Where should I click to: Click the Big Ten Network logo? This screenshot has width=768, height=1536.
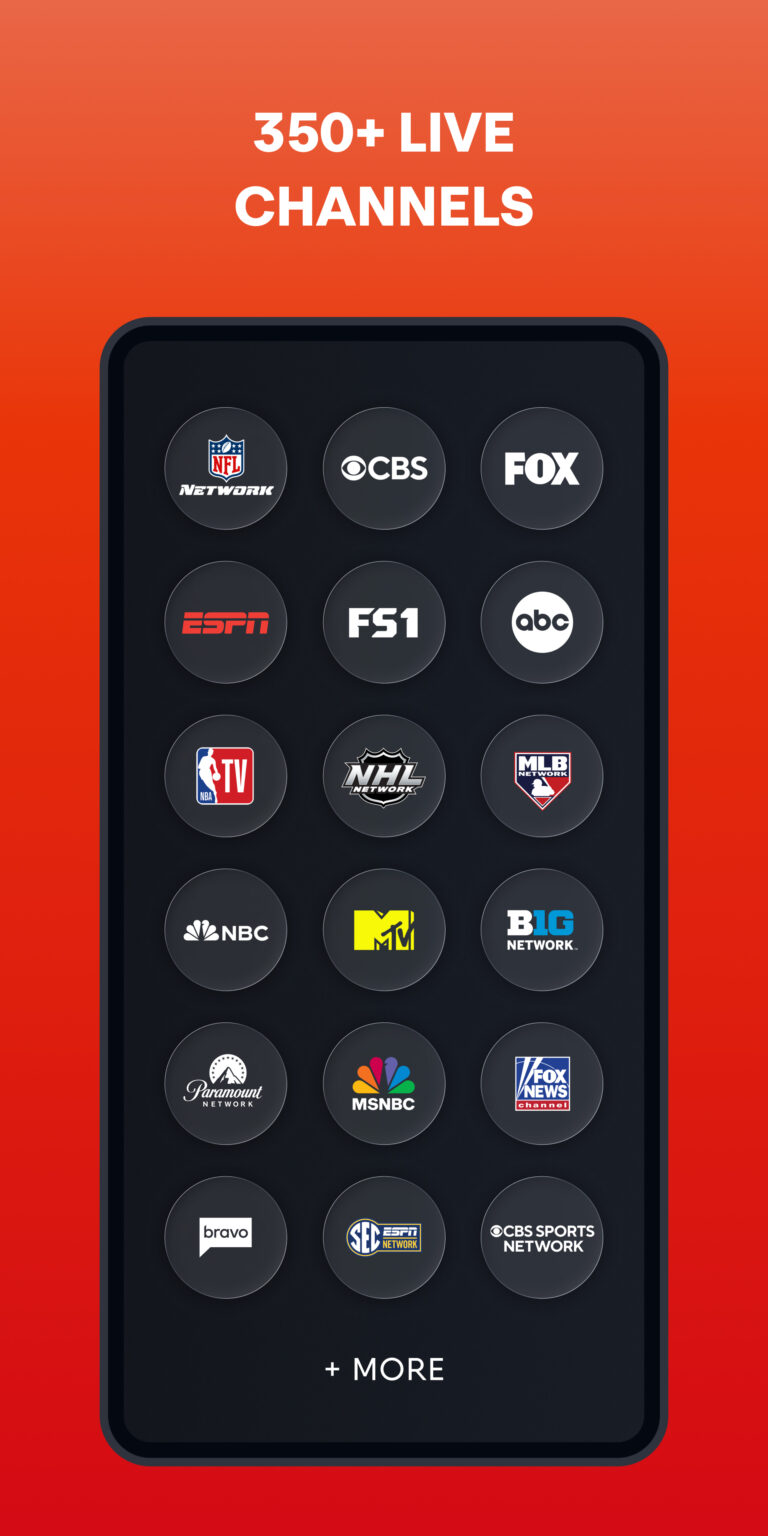click(541, 930)
